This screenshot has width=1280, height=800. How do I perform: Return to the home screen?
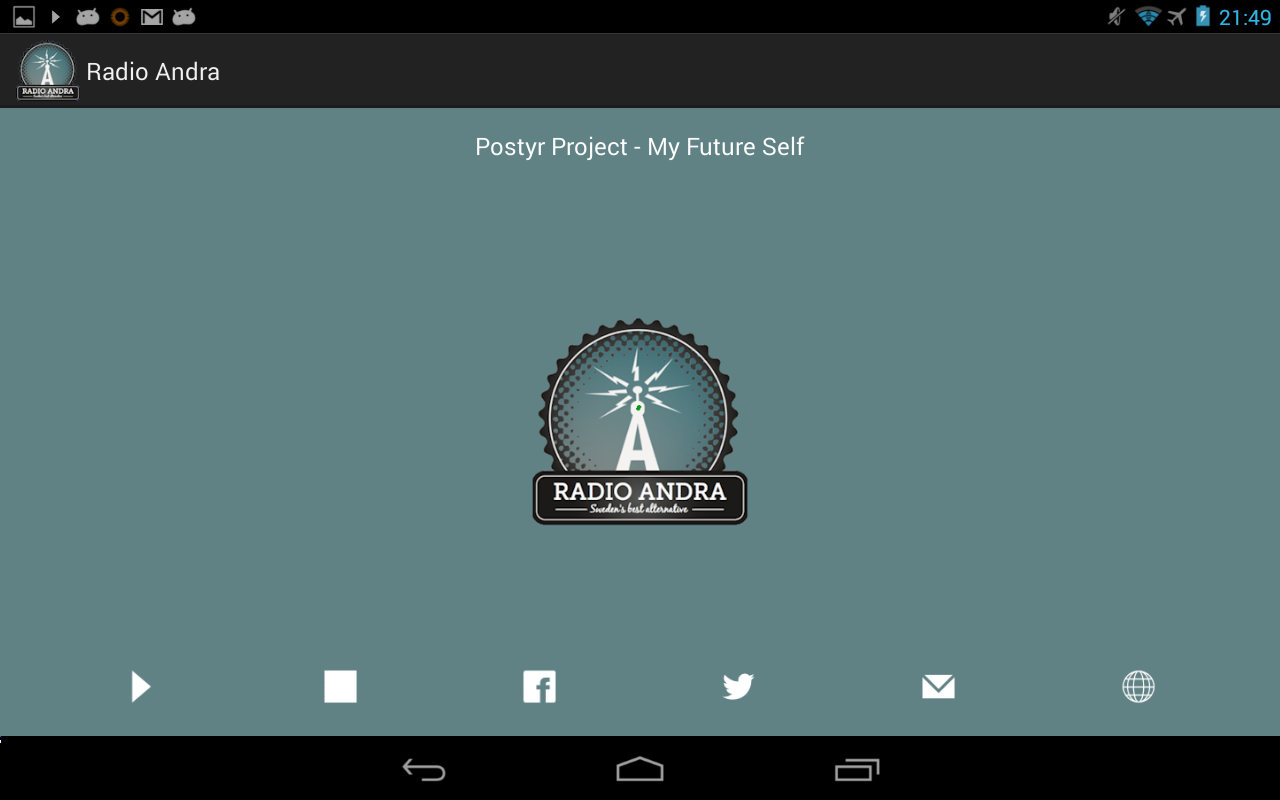coord(640,769)
